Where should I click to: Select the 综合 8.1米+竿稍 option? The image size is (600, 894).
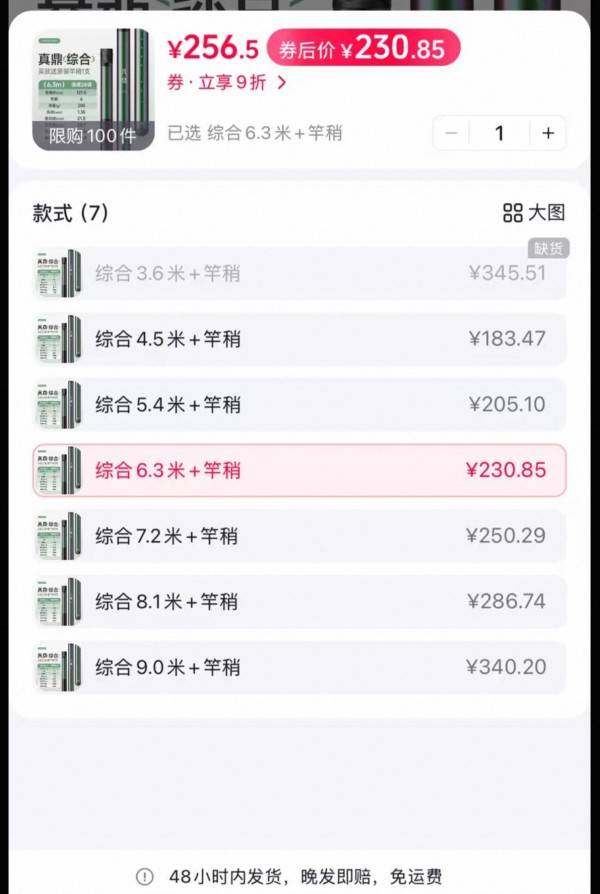[x=300, y=601]
